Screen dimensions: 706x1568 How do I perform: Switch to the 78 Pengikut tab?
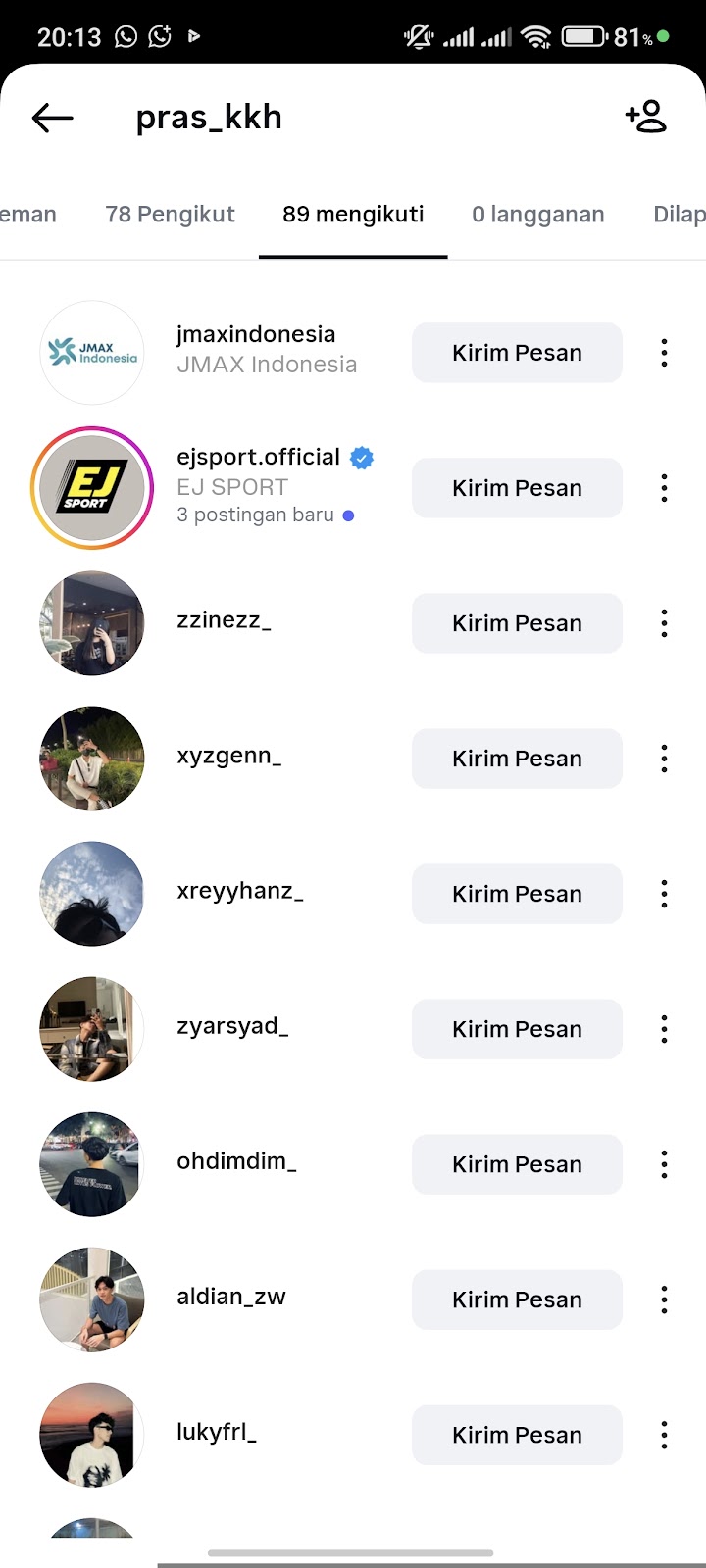point(170,215)
